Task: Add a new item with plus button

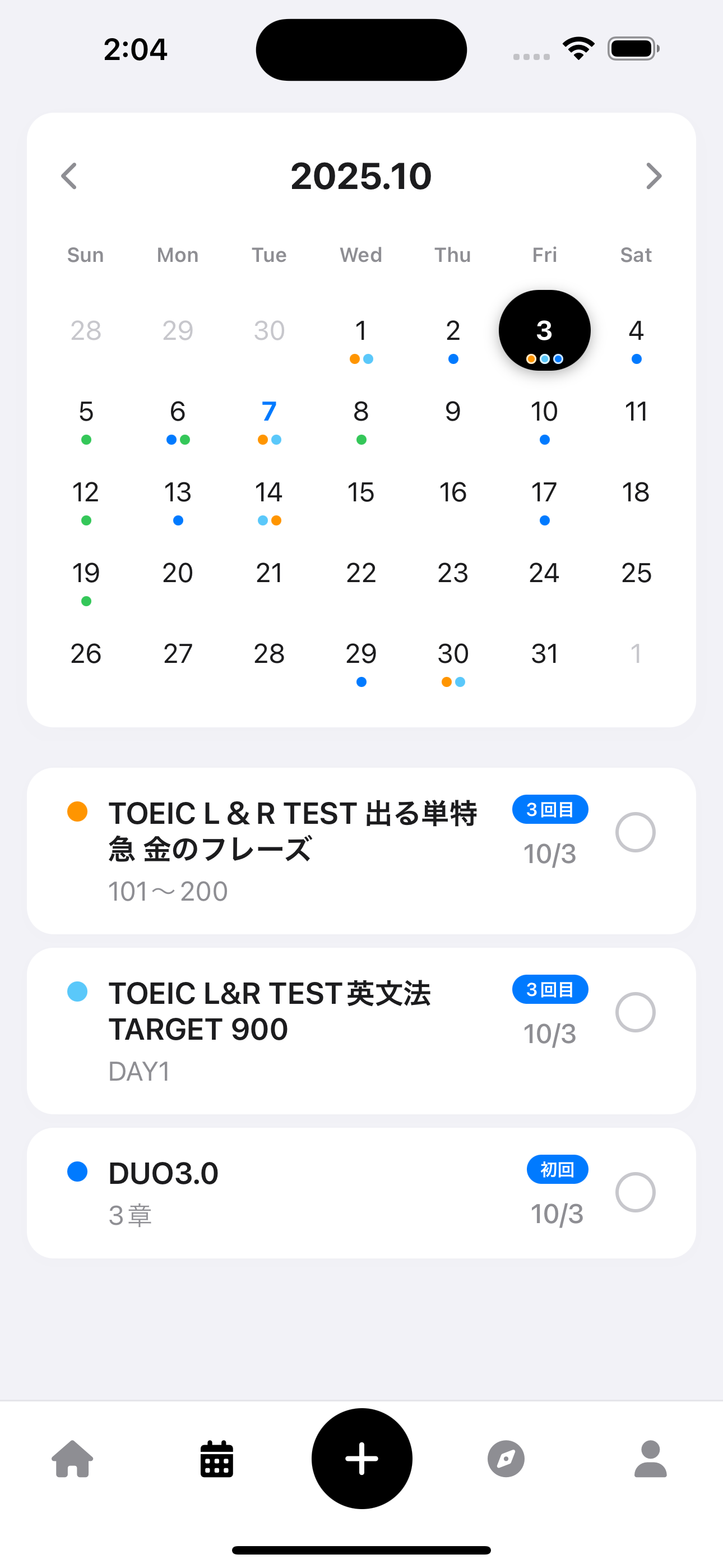Action: tap(361, 1459)
